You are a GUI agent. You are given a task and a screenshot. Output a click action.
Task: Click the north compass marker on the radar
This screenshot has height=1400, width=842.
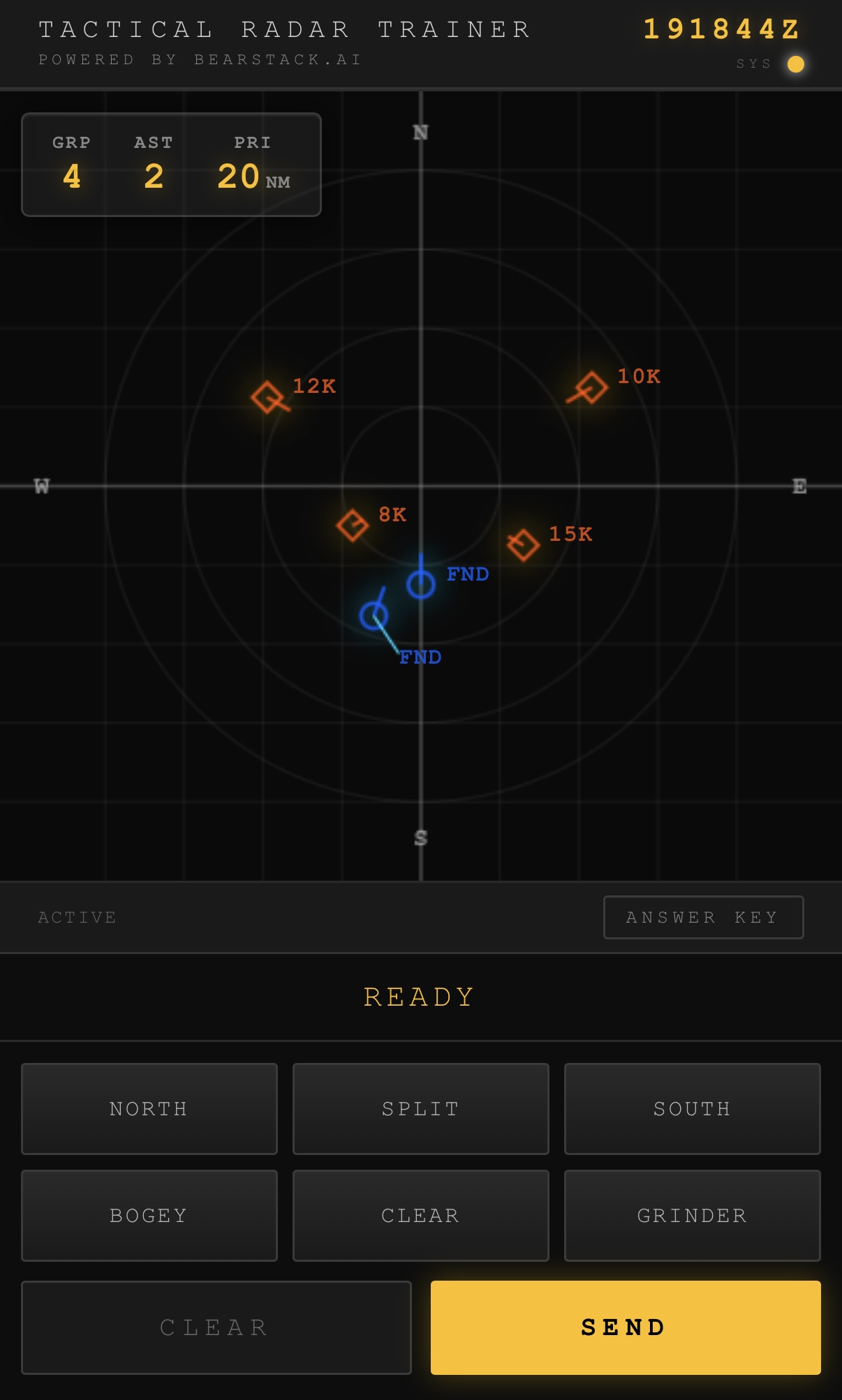[420, 132]
